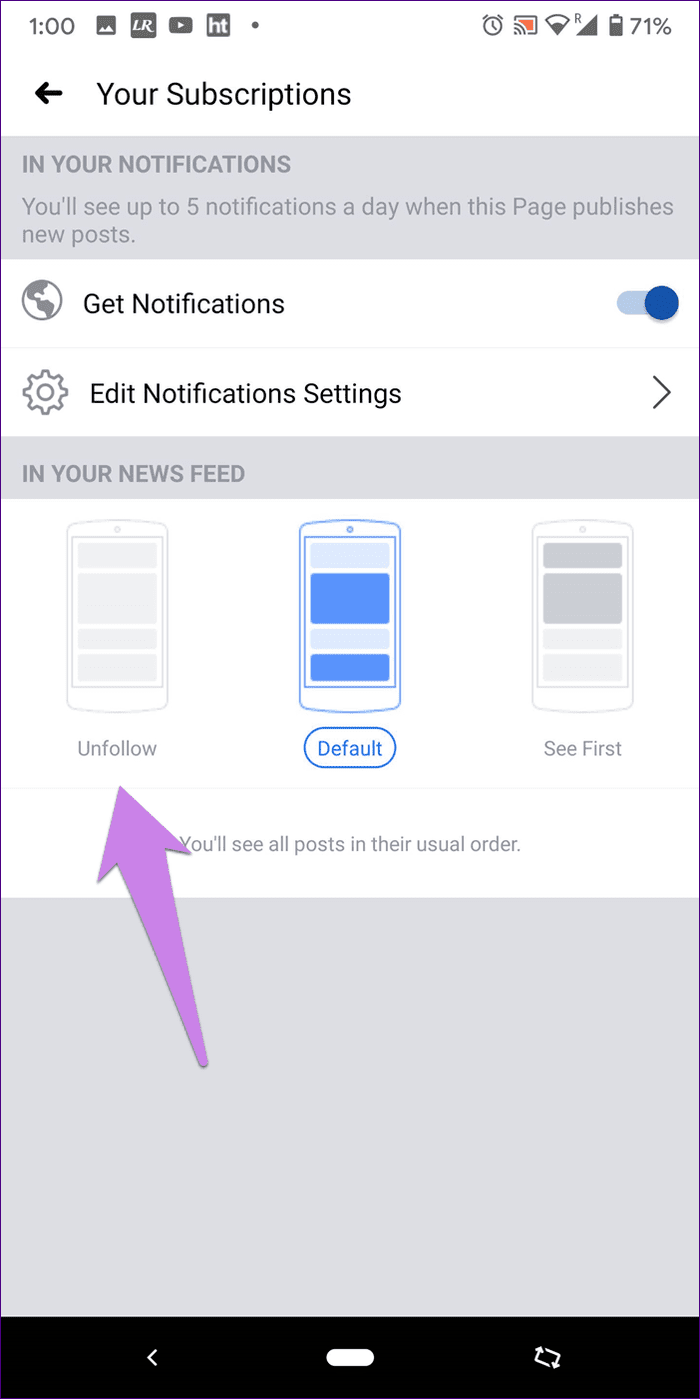This screenshot has width=700, height=1399.
Task: Choose the Default news feed option
Action: point(350,640)
